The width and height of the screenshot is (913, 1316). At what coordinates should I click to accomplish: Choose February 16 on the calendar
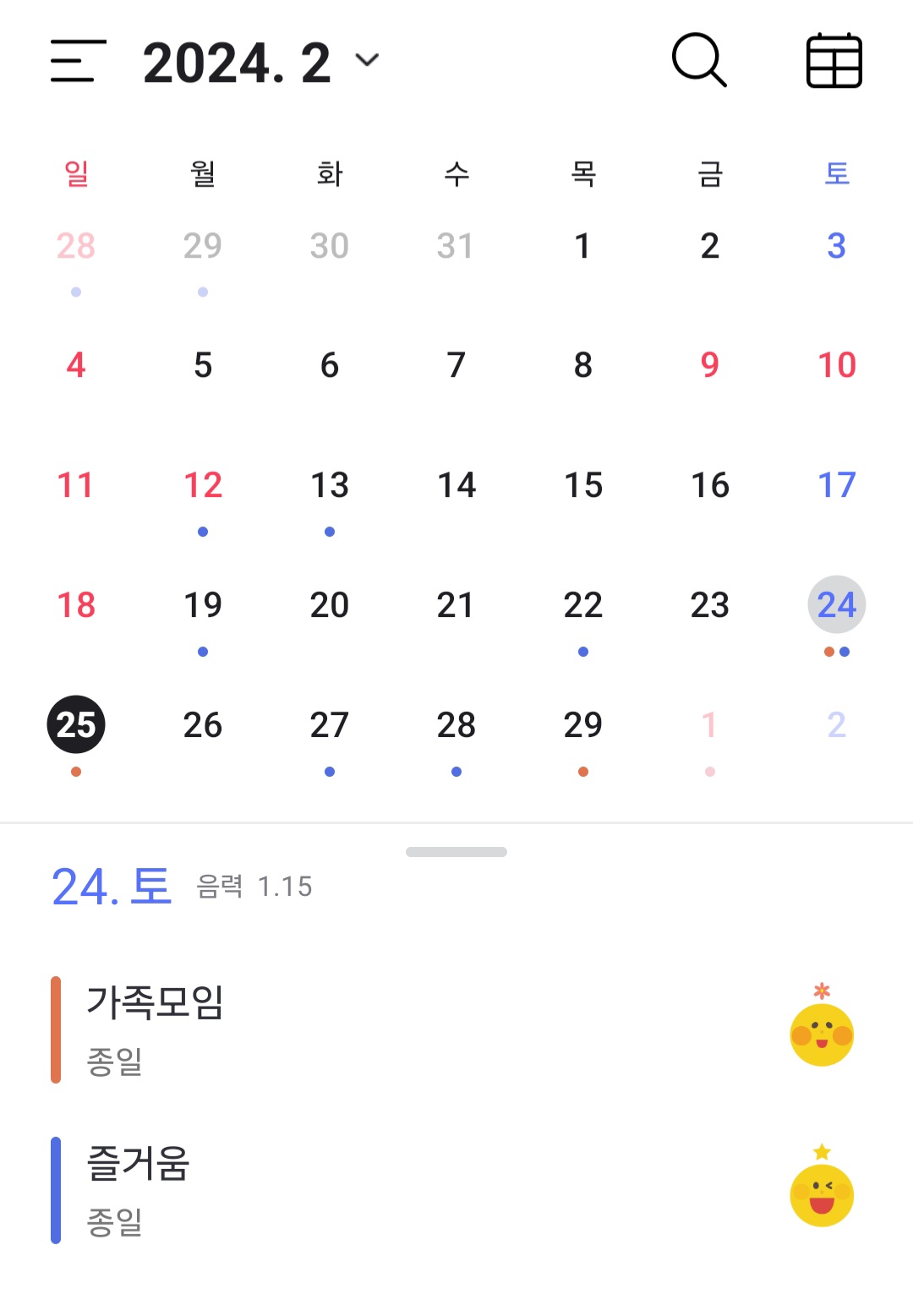click(x=710, y=485)
